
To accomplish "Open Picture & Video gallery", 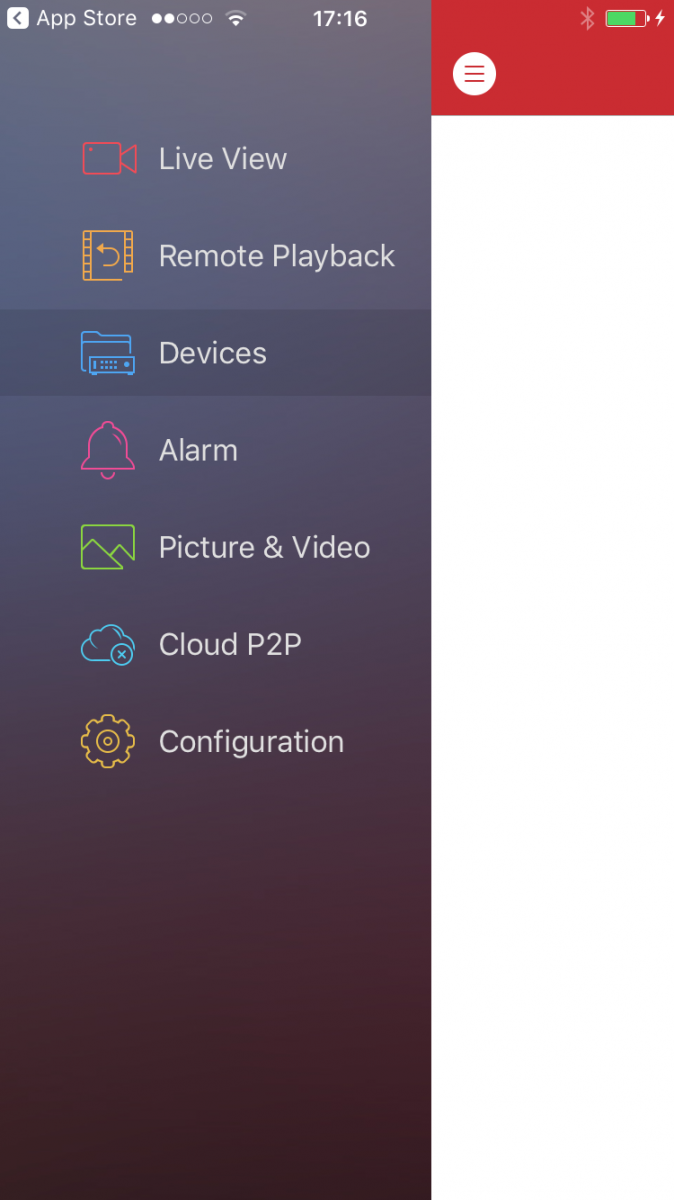I will pos(264,547).
